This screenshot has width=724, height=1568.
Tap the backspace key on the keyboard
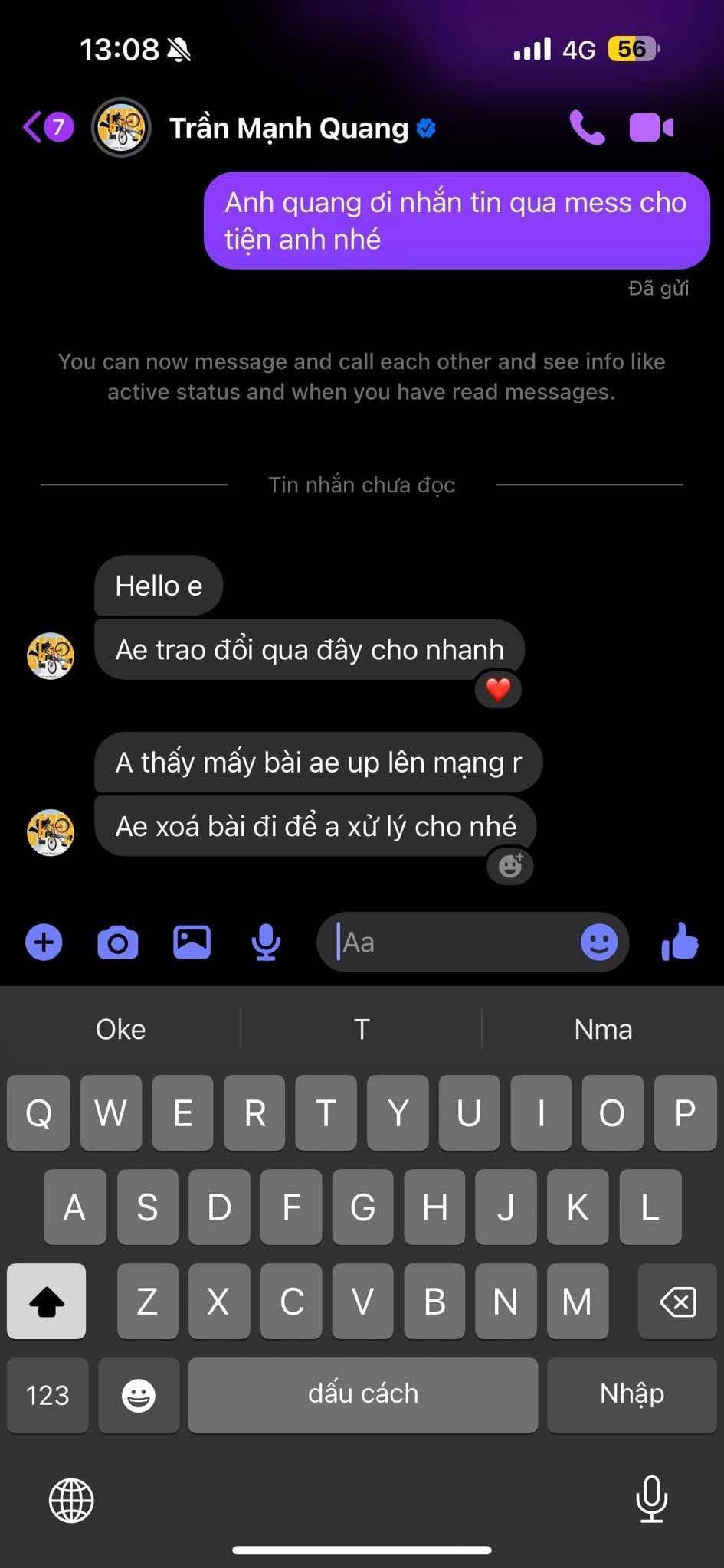click(677, 1302)
